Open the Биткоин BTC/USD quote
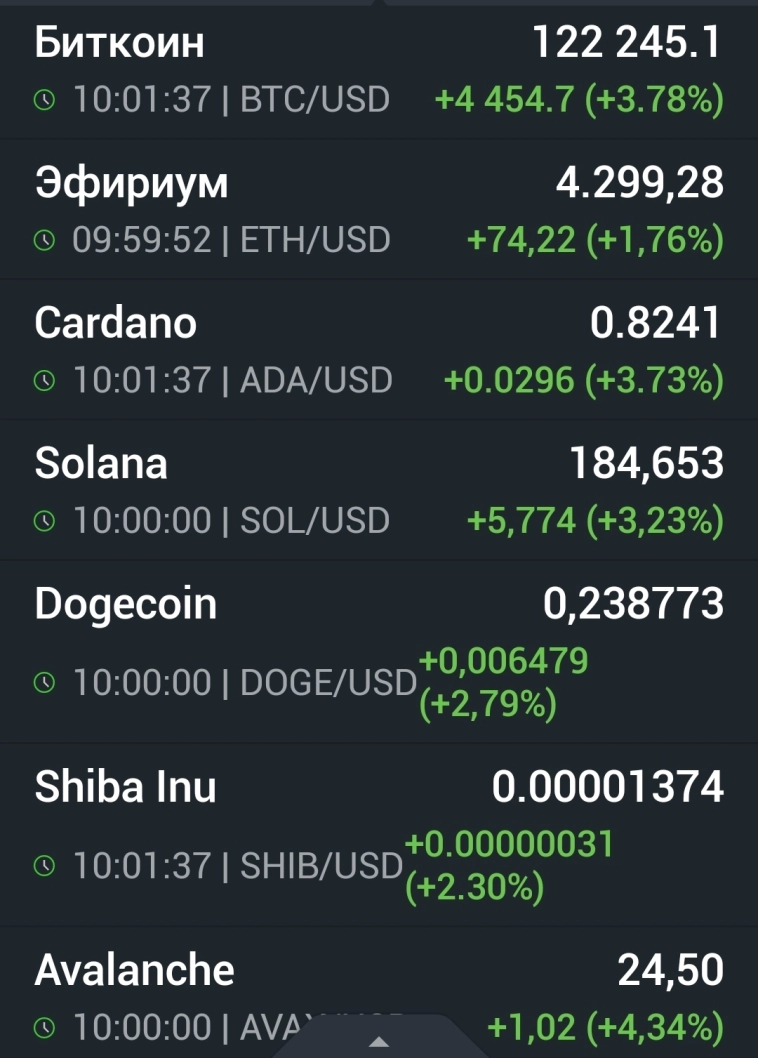758x1058 pixels. (x=378, y=70)
